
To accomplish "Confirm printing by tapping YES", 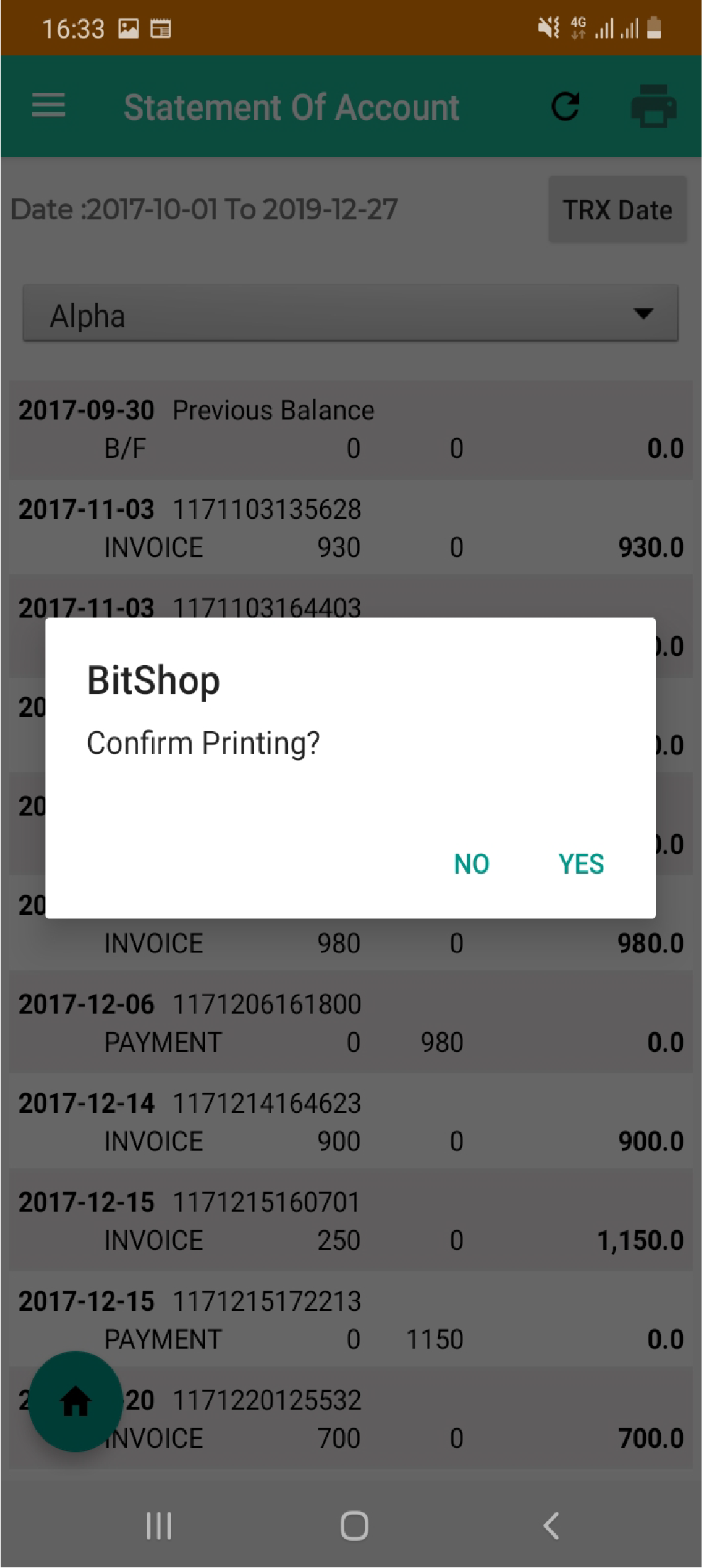I will tap(581, 864).
